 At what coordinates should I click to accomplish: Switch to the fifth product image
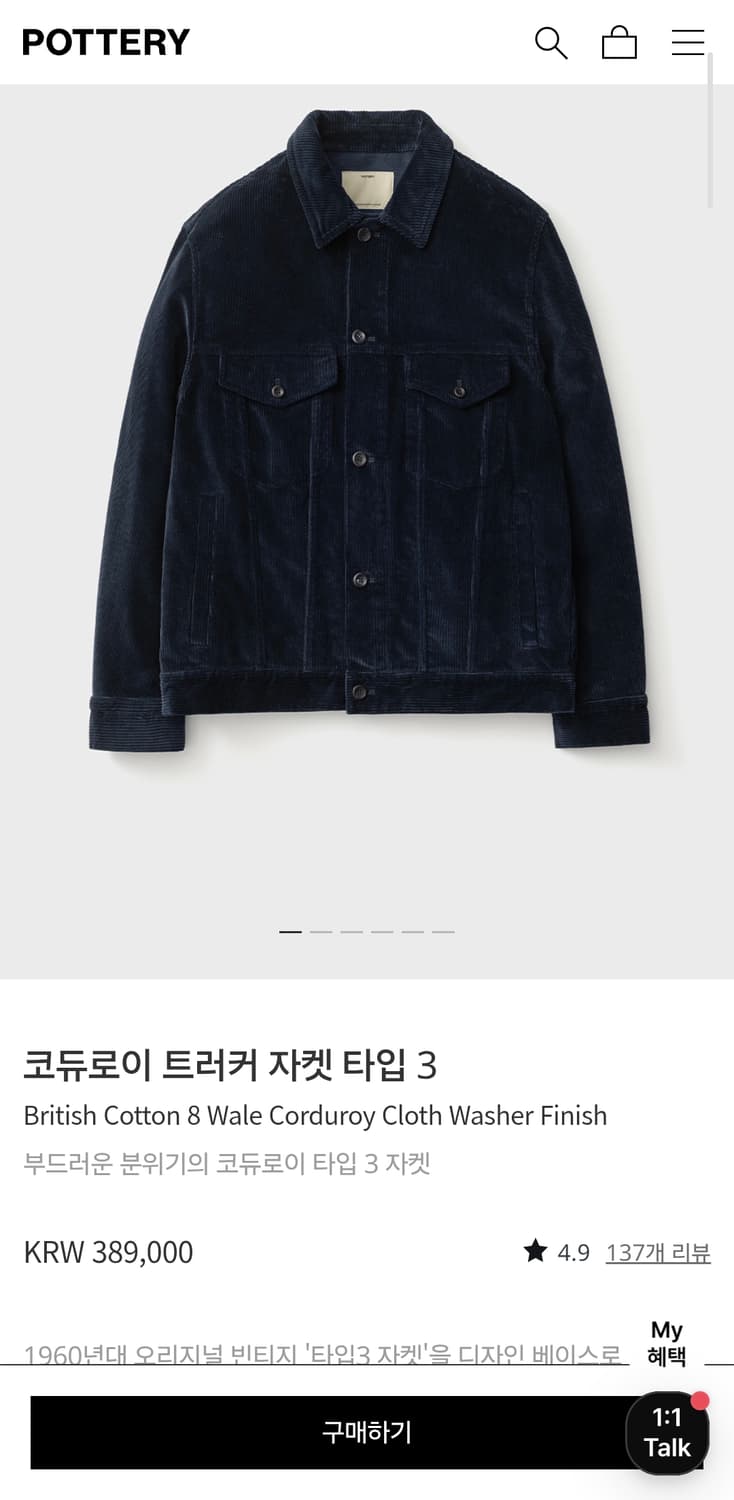click(413, 931)
